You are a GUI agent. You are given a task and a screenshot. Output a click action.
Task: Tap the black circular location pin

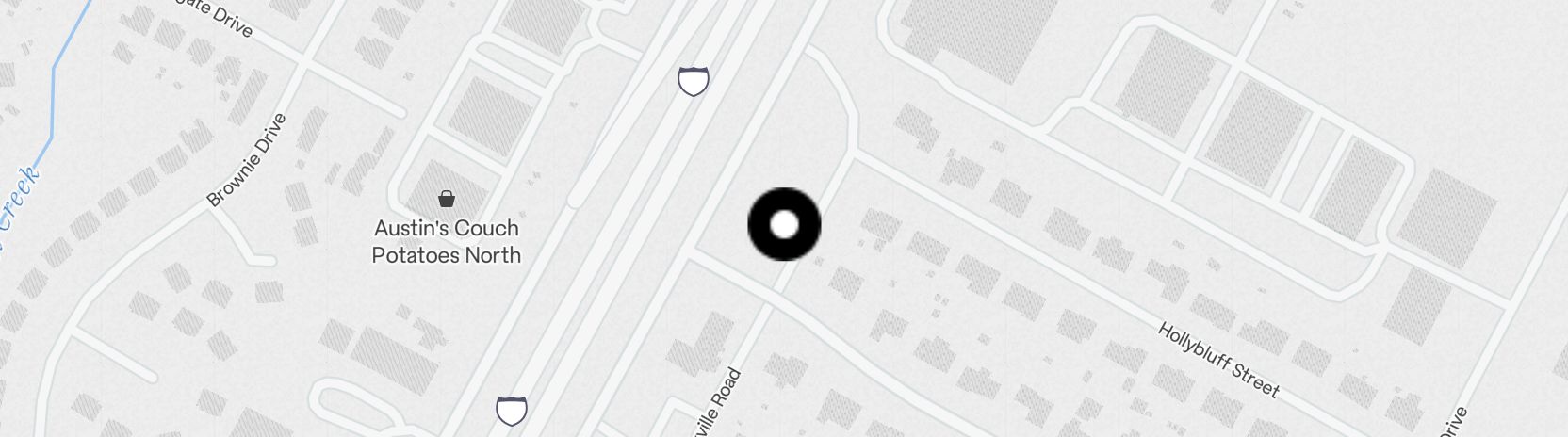pos(784,225)
